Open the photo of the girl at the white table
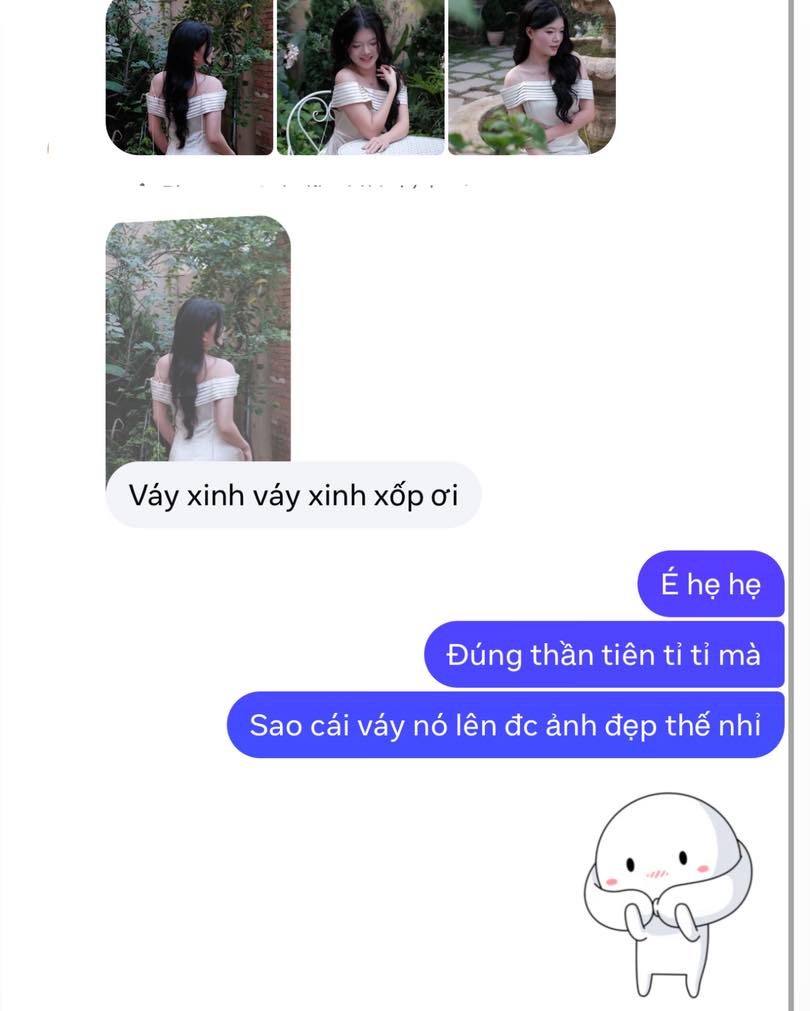Screen dimensions: 810x1011 coord(360,78)
